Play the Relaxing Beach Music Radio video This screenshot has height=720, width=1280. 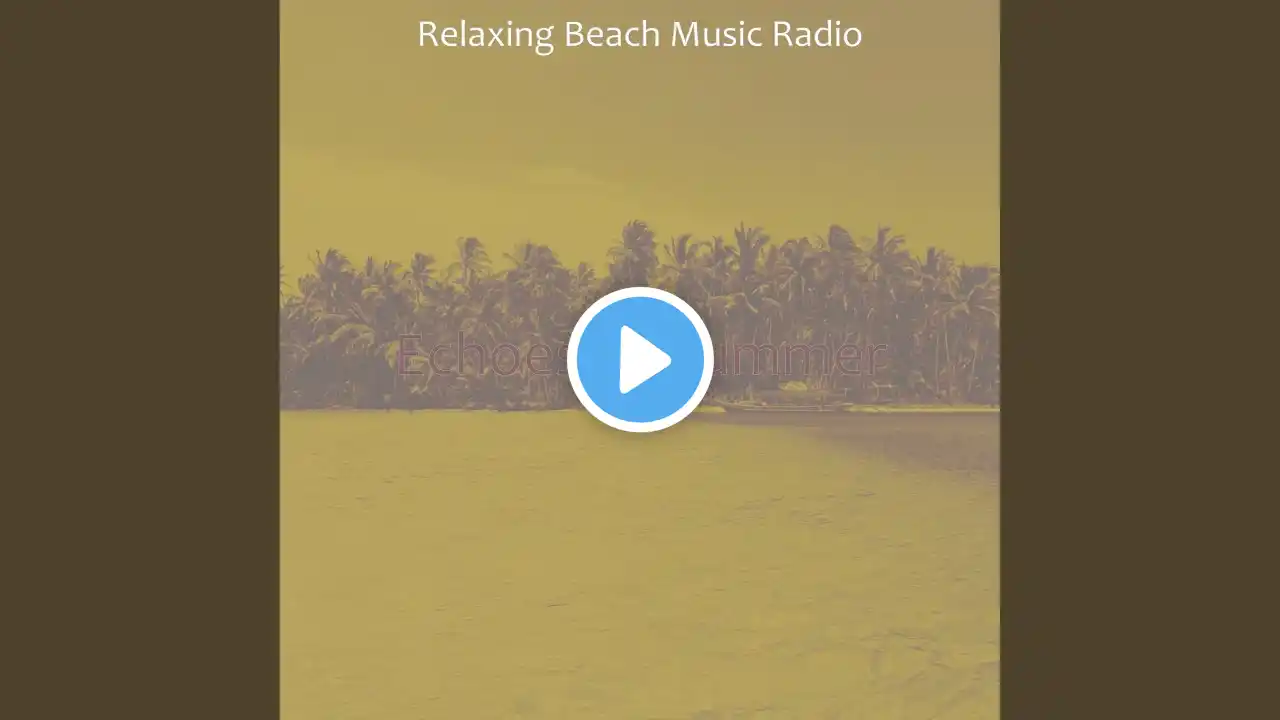[x=640, y=360]
